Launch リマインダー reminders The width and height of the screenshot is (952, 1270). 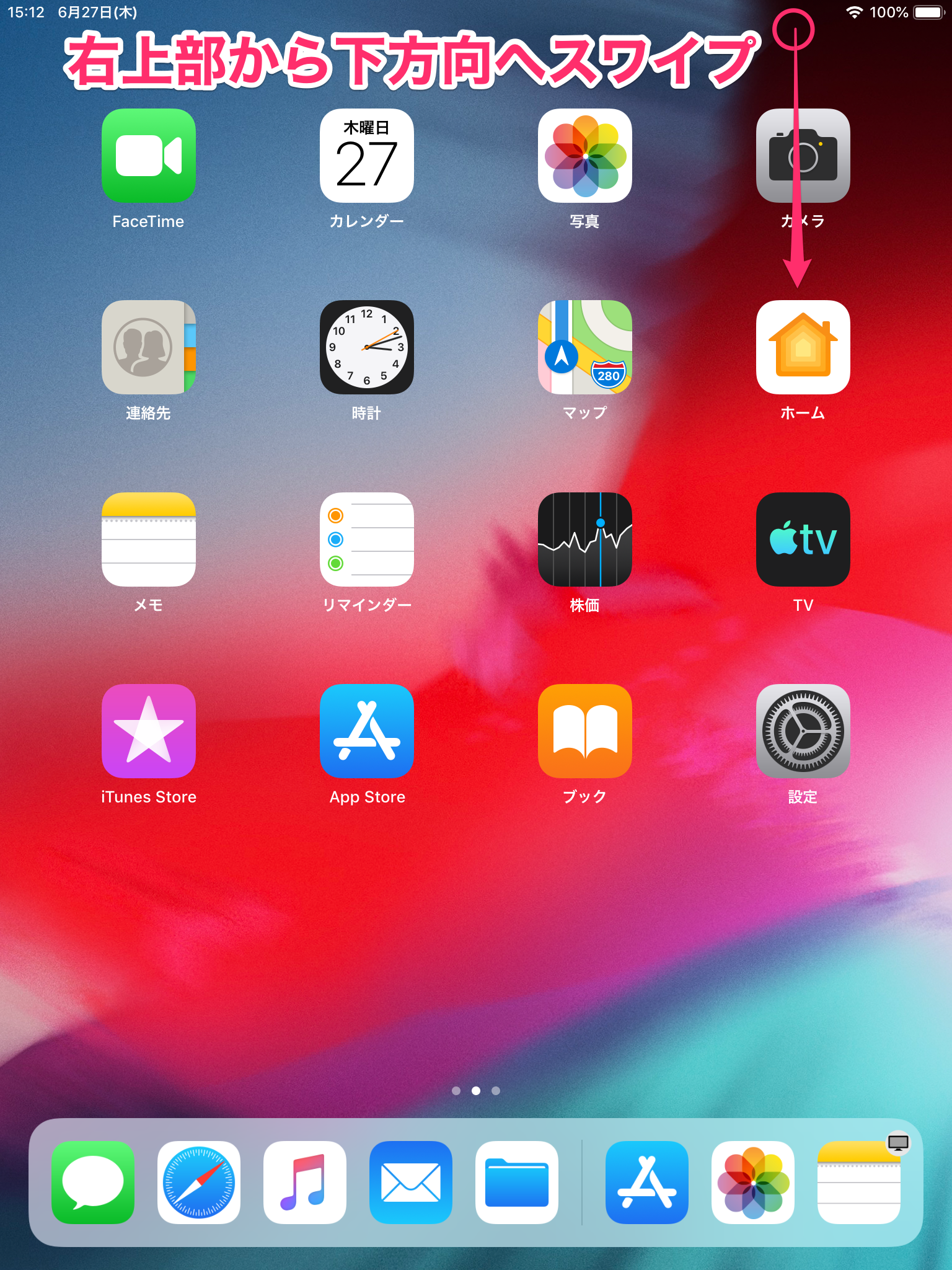pyautogui.click(x=367, y=540)
